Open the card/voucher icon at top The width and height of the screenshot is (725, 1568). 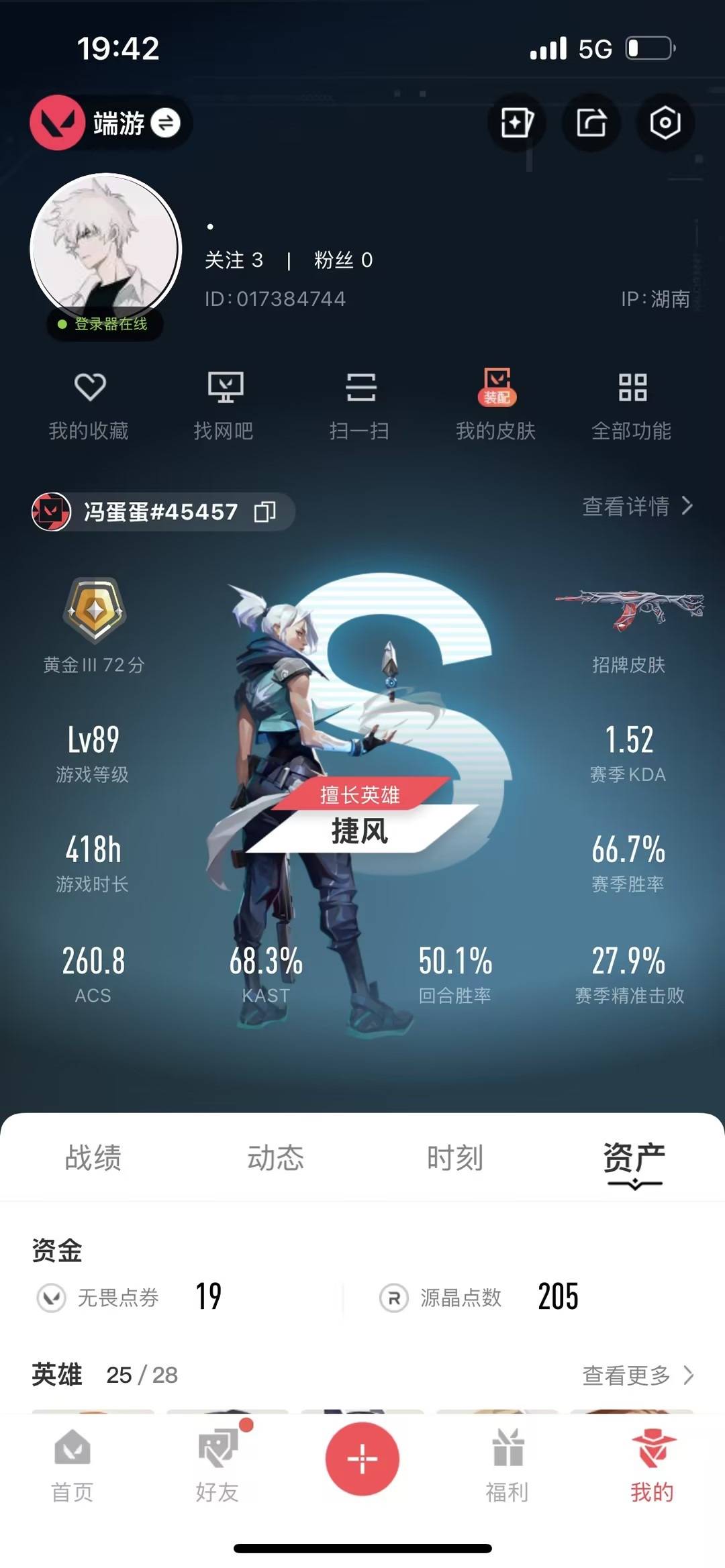(x=516, y=122)
